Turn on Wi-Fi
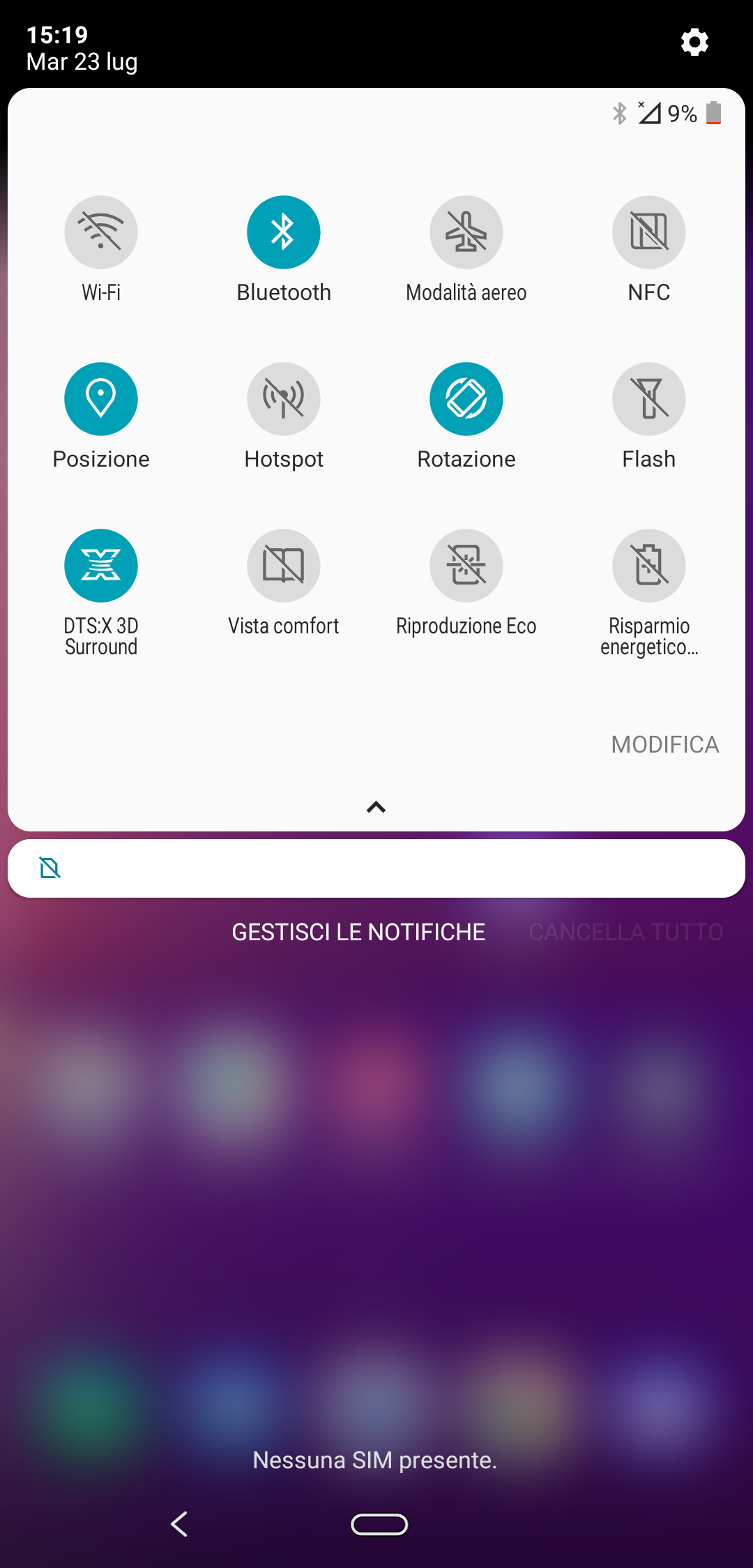Viewport: 753px width, 1568px height. pos(101,232)
